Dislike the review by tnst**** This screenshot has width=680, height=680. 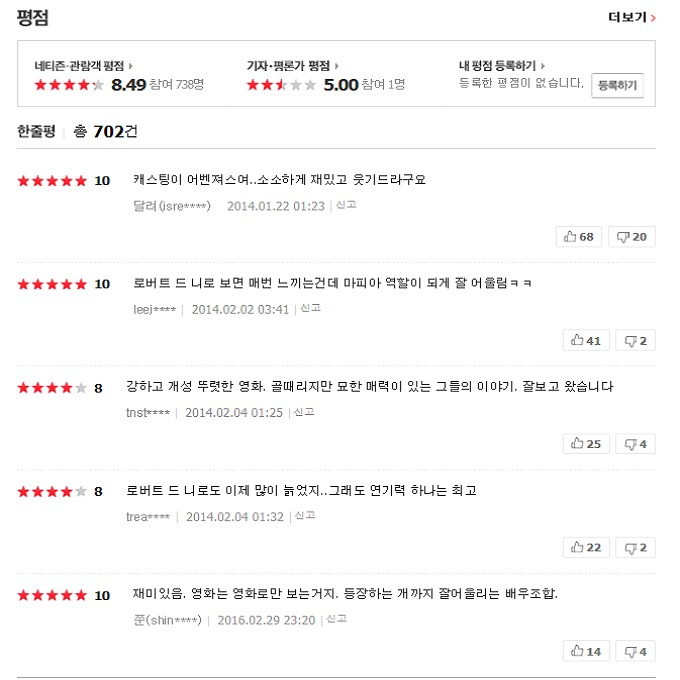coord(635,444)
